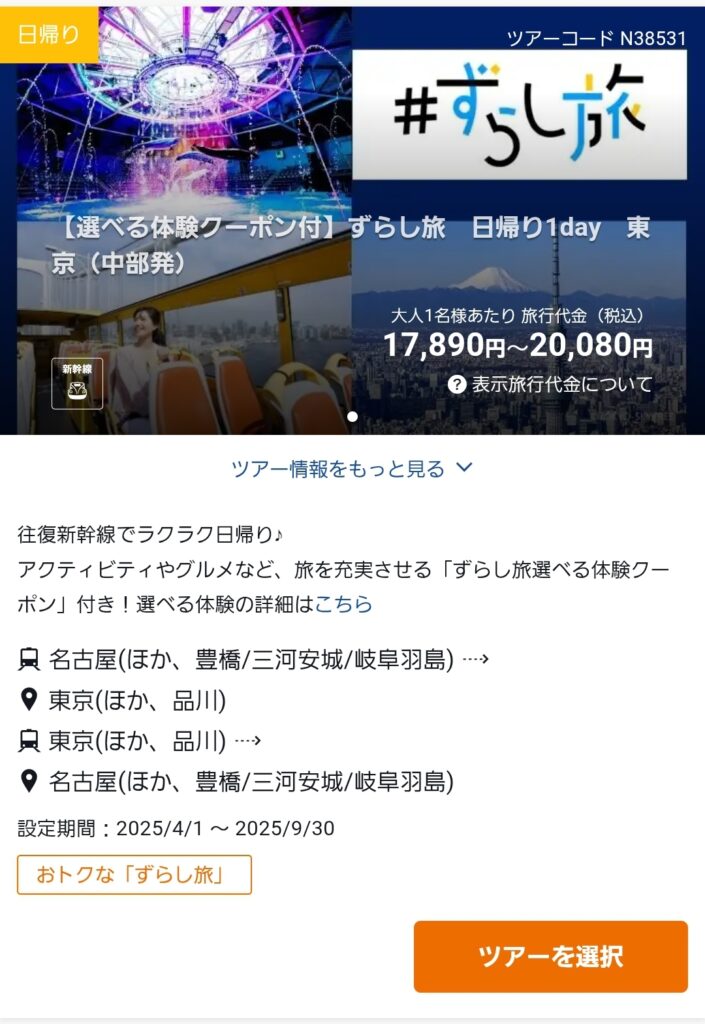Open the こちら link for coupon details
The height and width of the screenshot is (1024, 705).
tap(343, 604)
